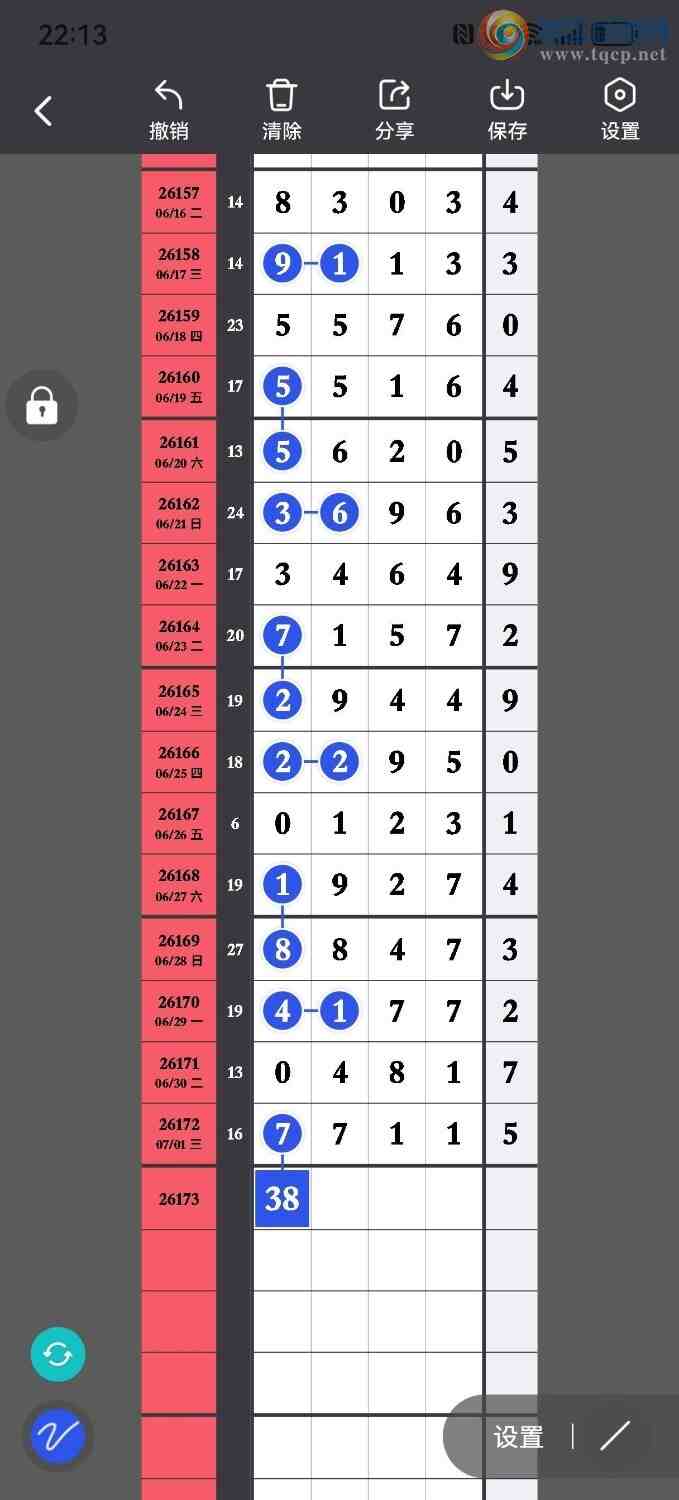The height and width of the screenshot is (1500, 679).
Task: Open 设置 in the top toolbar
Action: 620,110
